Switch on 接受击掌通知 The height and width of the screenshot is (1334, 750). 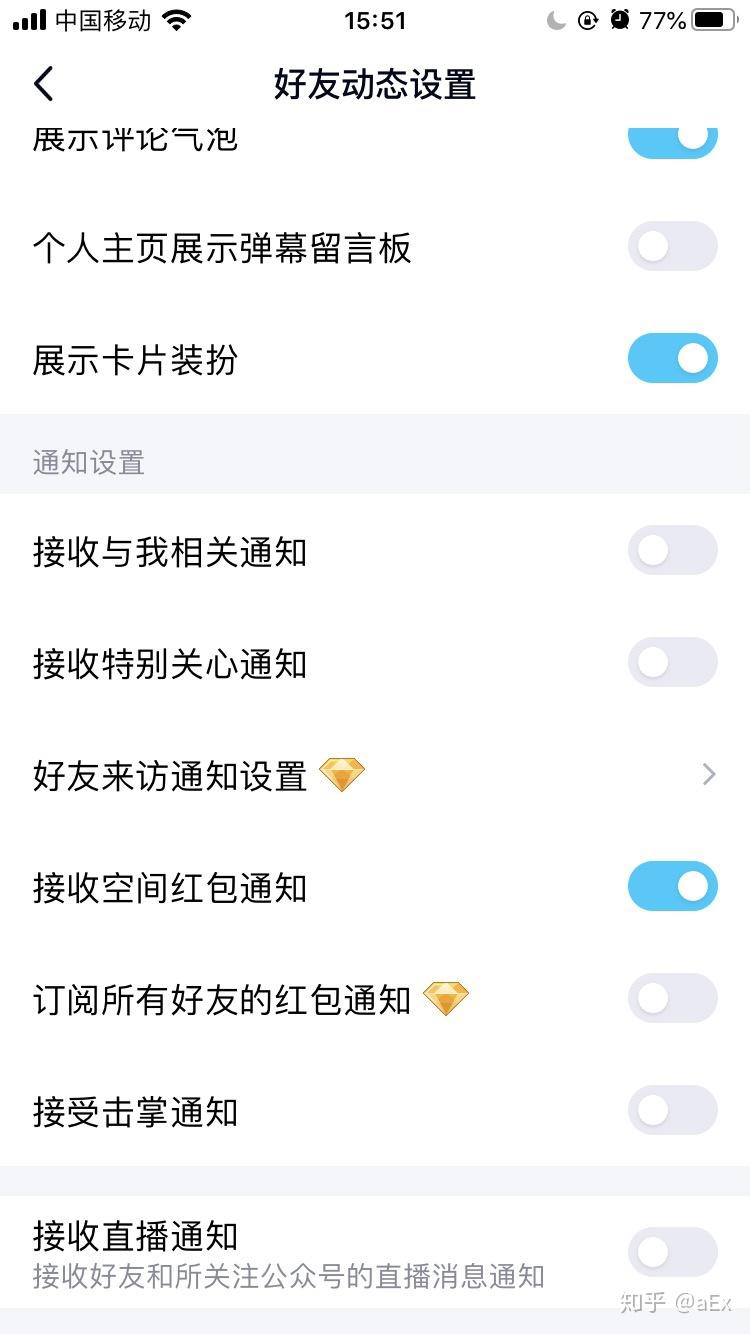click(x=672, y=1111)
